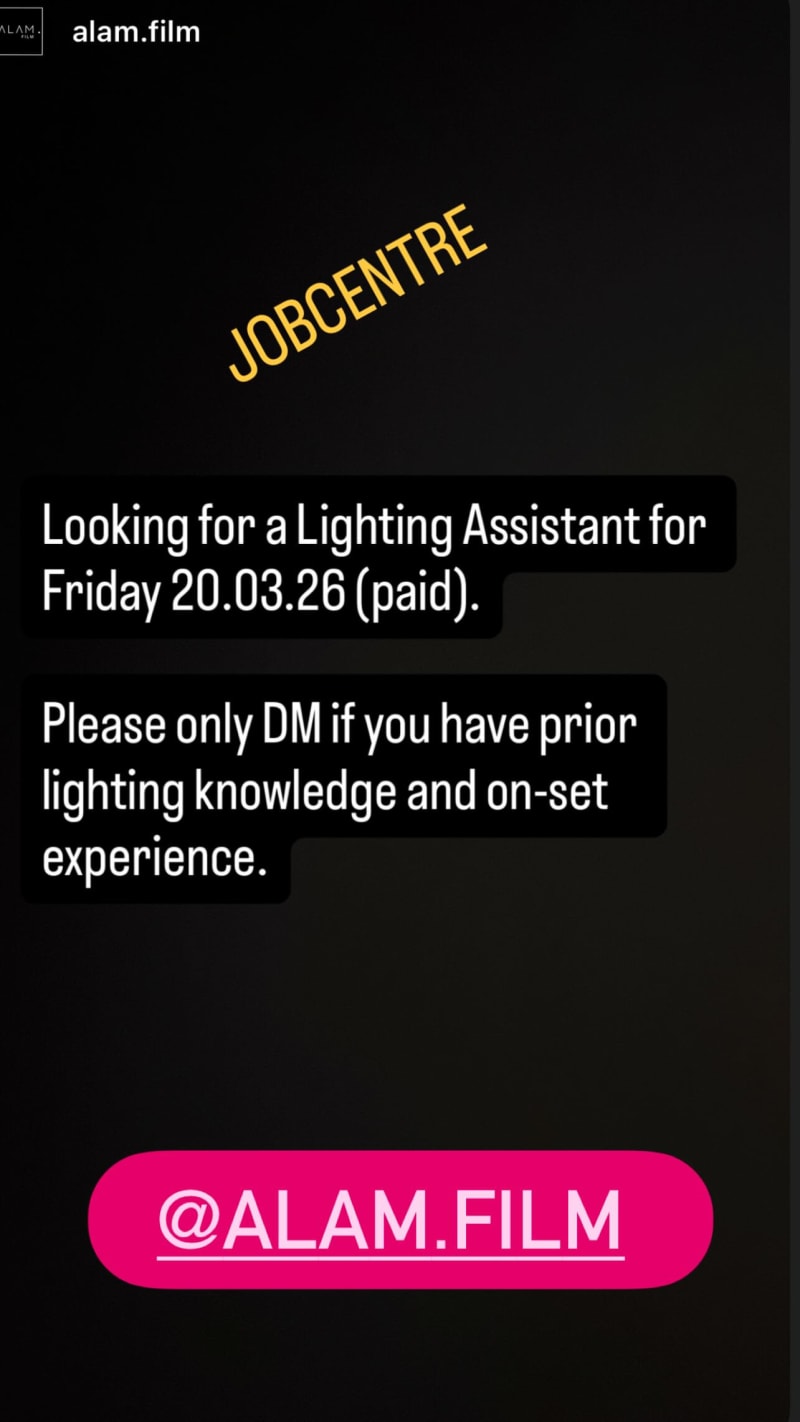Tap the ALAM FILM avatar thumbnail

[21, 31]
